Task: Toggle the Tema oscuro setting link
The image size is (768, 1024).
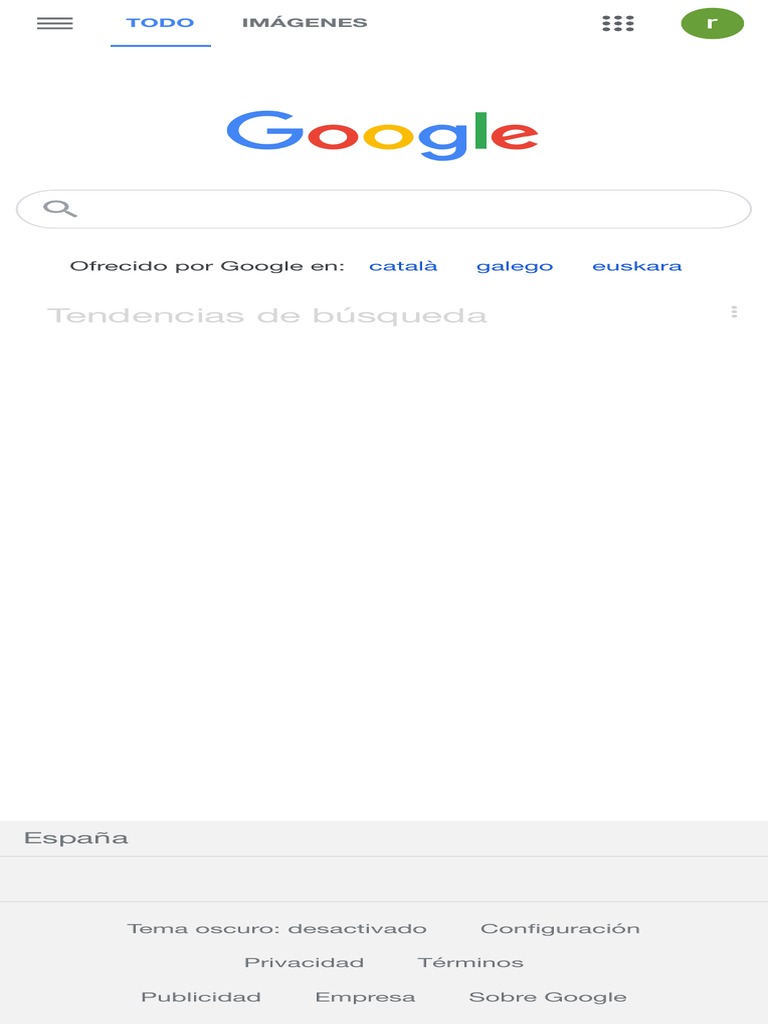Action: click(276, 929)
